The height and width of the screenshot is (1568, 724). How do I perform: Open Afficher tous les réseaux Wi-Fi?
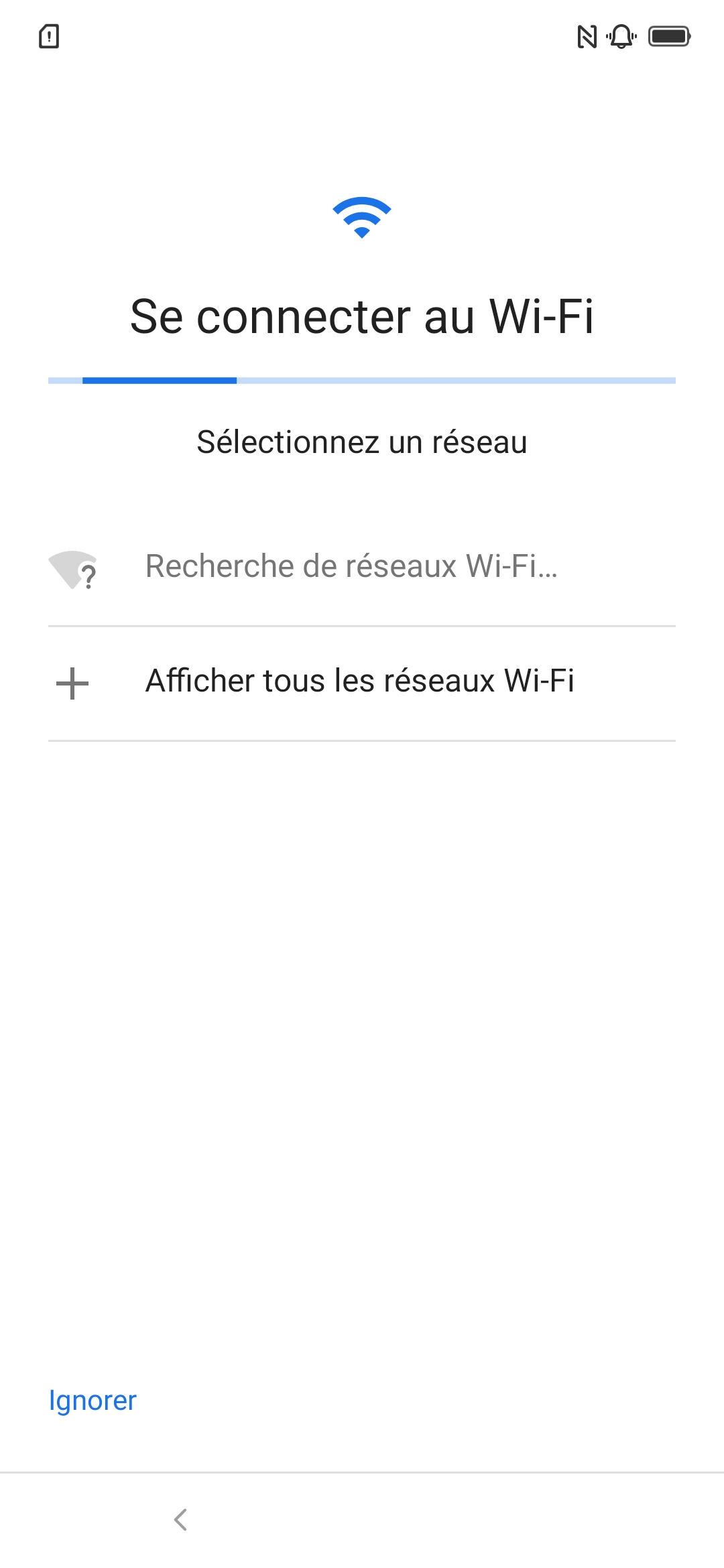[x=359, y=681]
